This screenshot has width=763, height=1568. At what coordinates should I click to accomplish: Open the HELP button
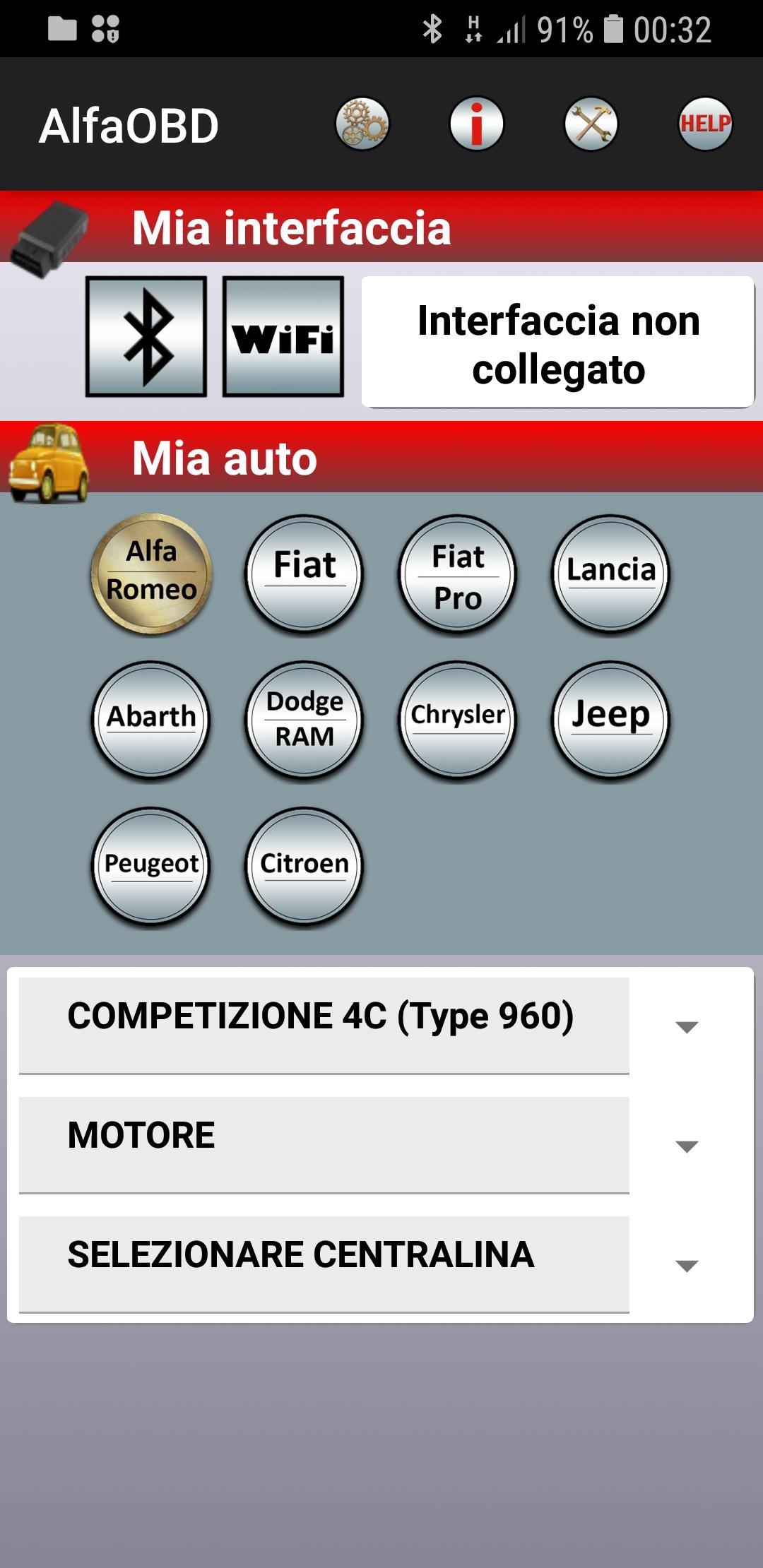[705, 124]
